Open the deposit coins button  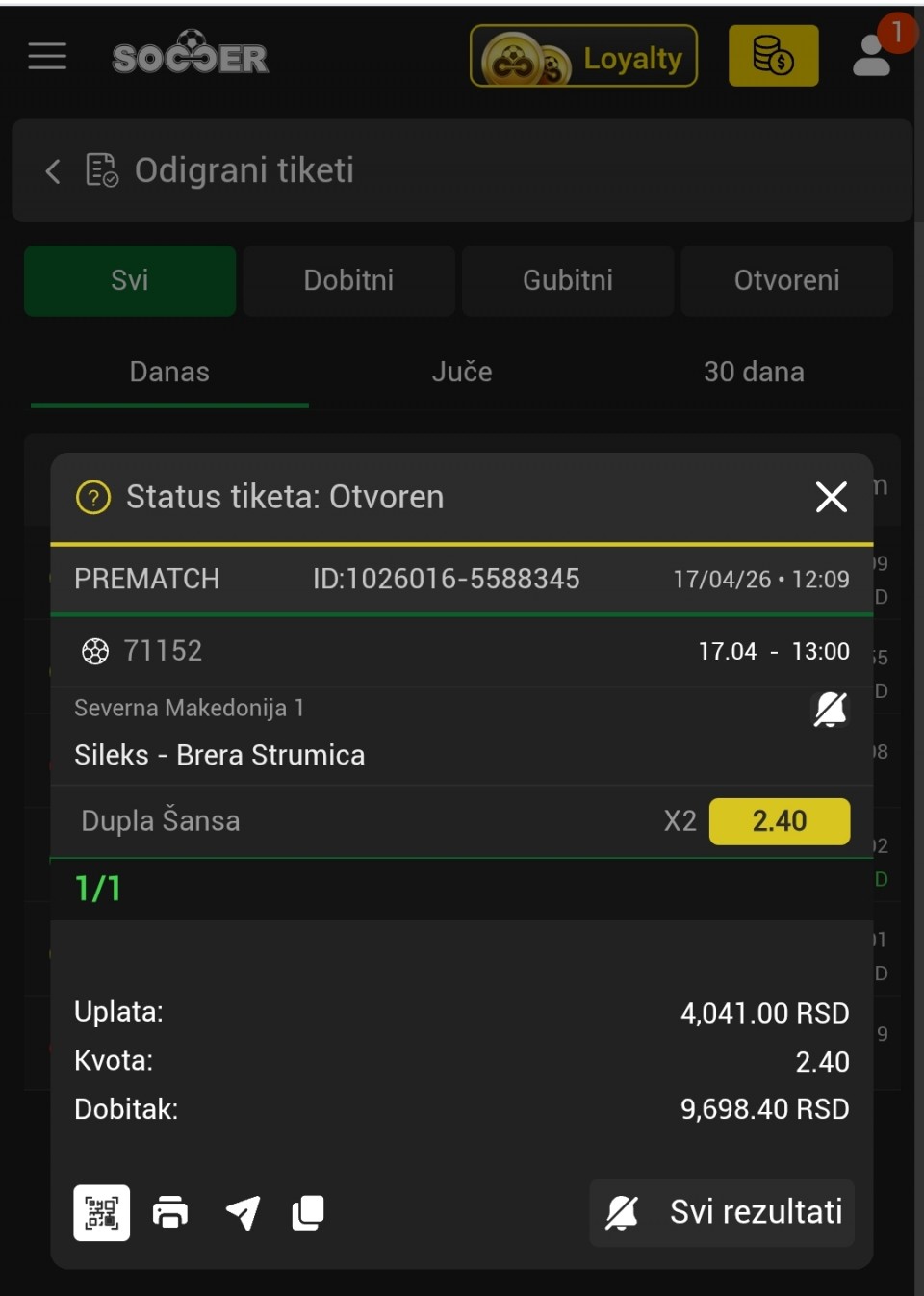pyautogui.click(x=773, y=57)
